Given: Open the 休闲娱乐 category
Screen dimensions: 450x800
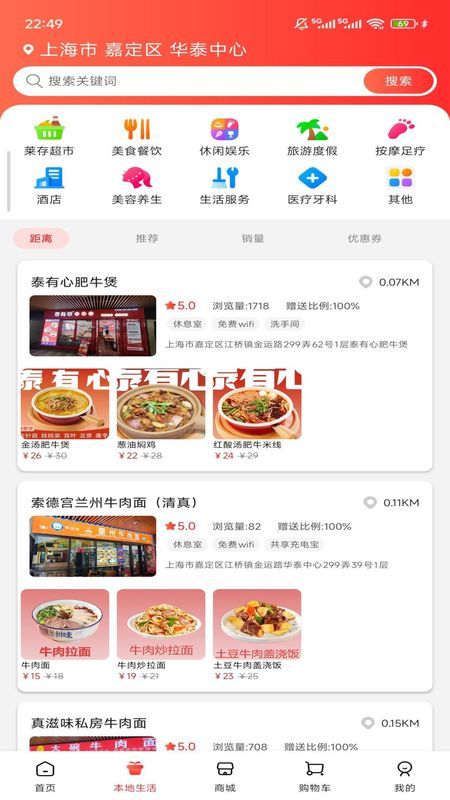Looking at the screenshot, I should pyautogui.click(x=224, y=136).
